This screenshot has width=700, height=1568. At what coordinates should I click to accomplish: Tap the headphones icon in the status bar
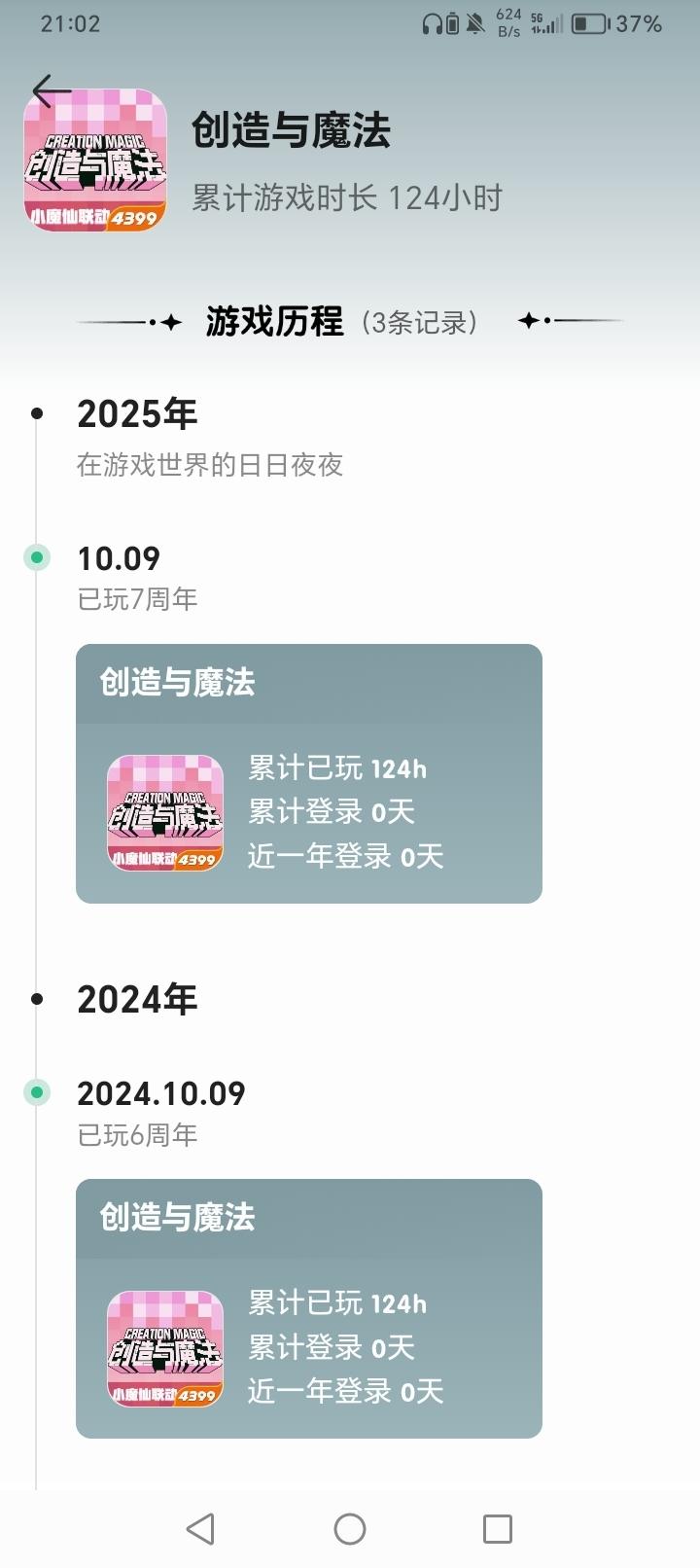coord(432,21)
